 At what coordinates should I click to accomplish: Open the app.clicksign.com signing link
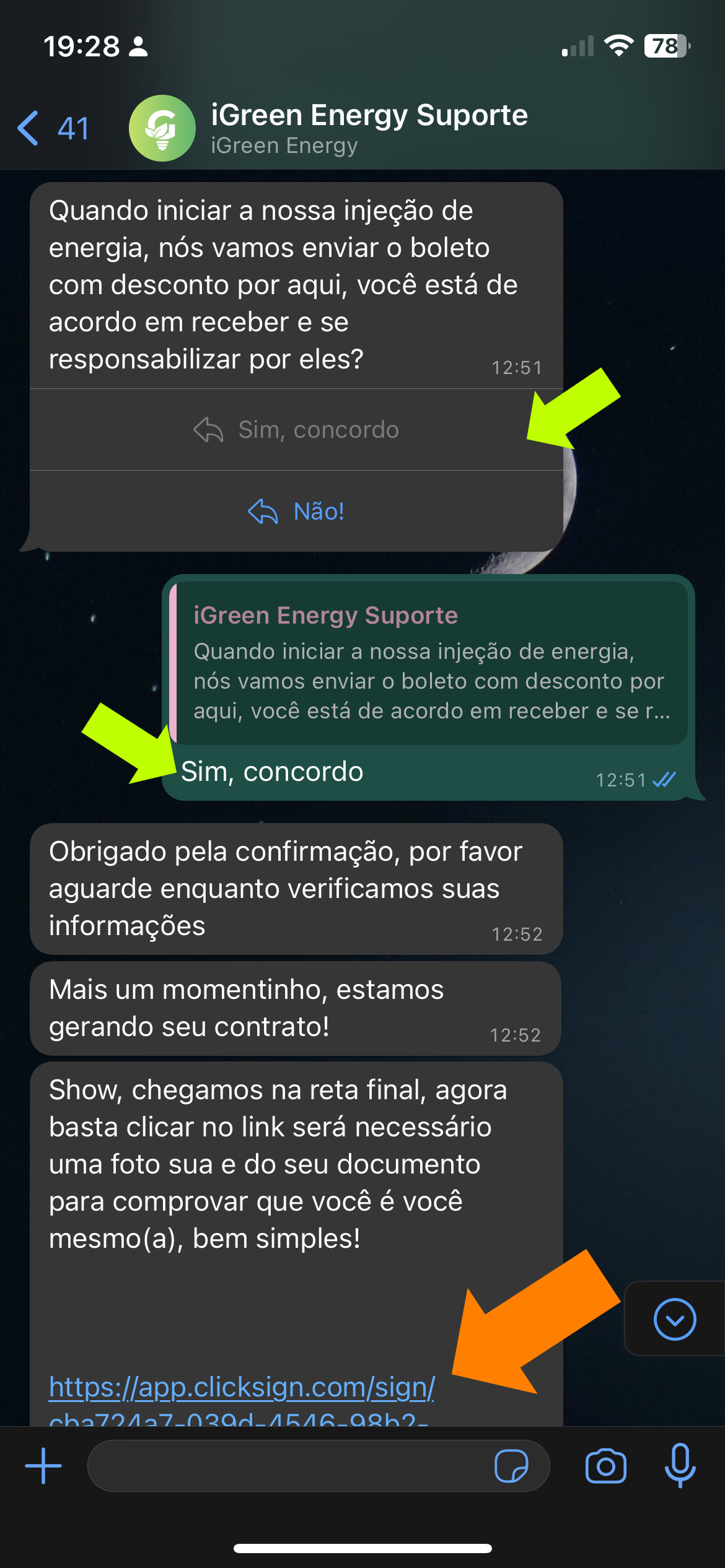(242, 1388)
